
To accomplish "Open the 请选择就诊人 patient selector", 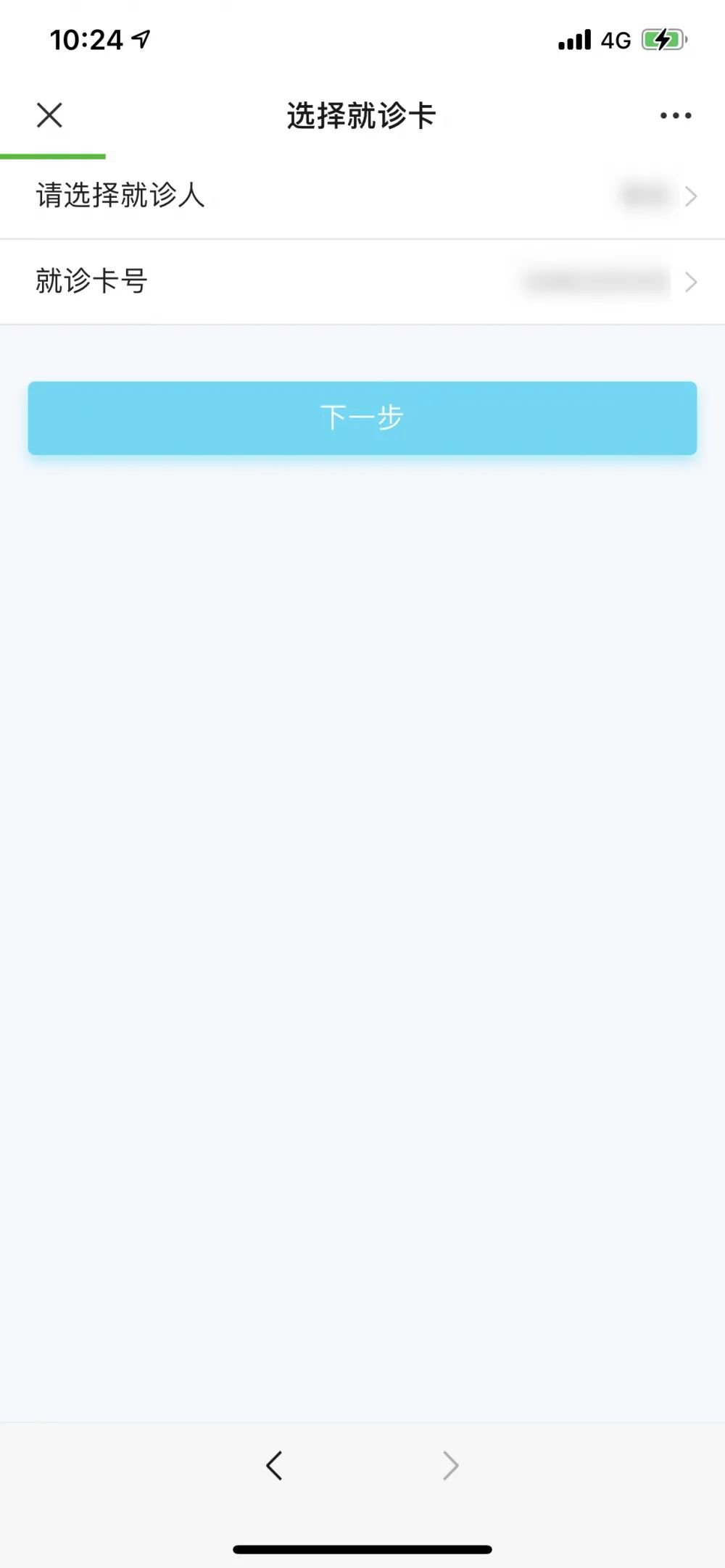I will click(x=362, y=196).
